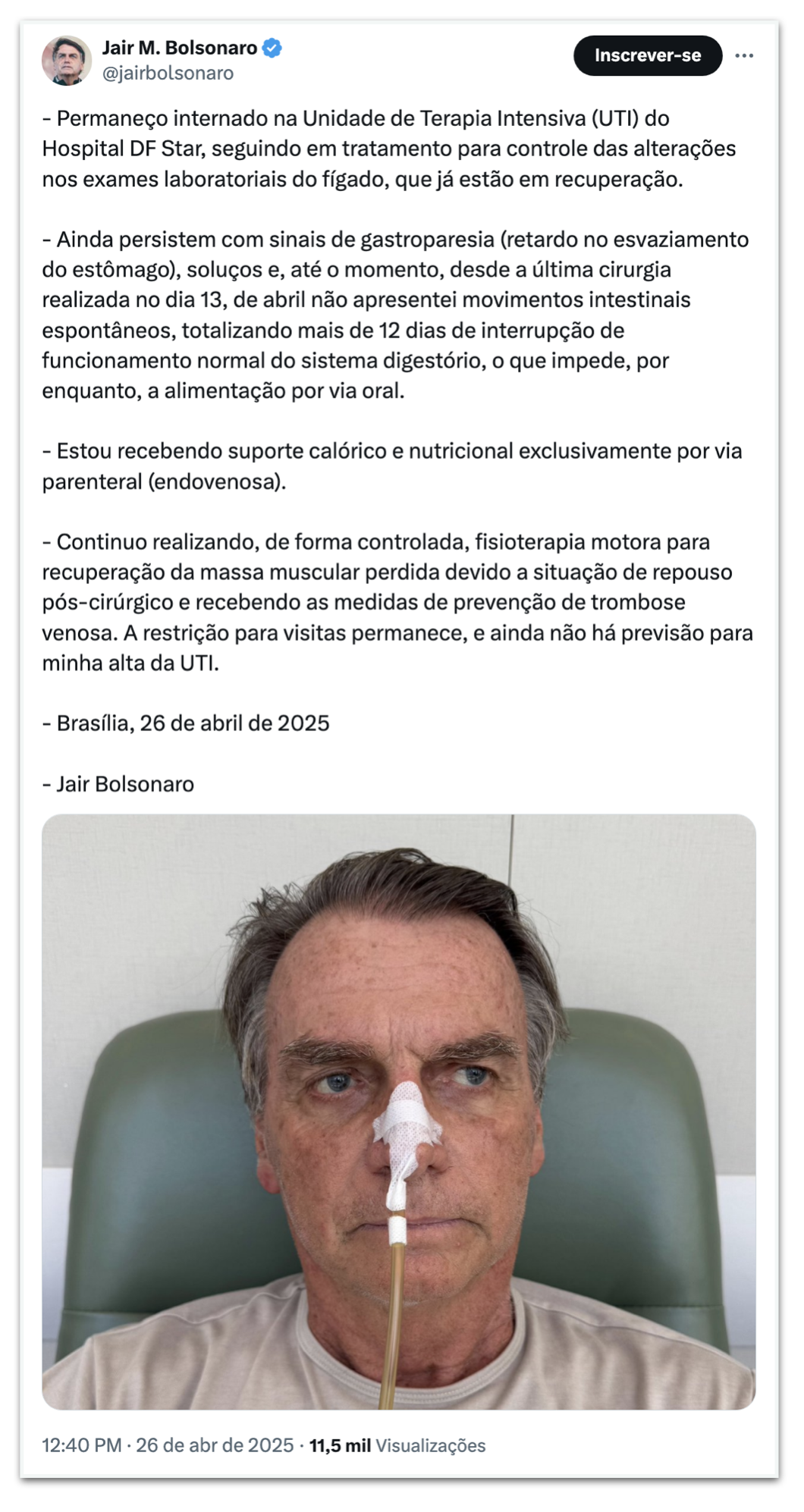Image resolution: width=804 pixels, height=1512 pixels.
Task: Open the attached hospital photo
Action: 398,1112
